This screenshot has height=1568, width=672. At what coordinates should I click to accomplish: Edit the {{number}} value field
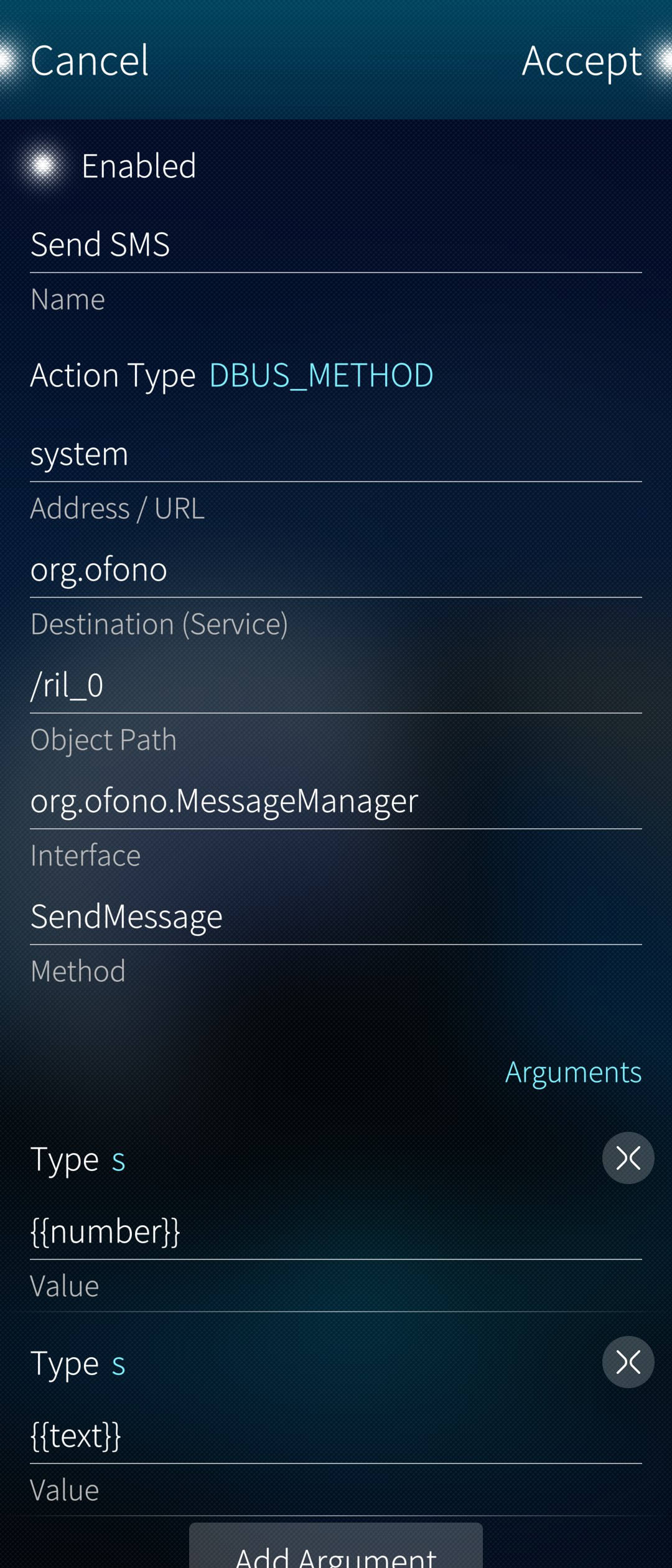[x=336, y=1231]
